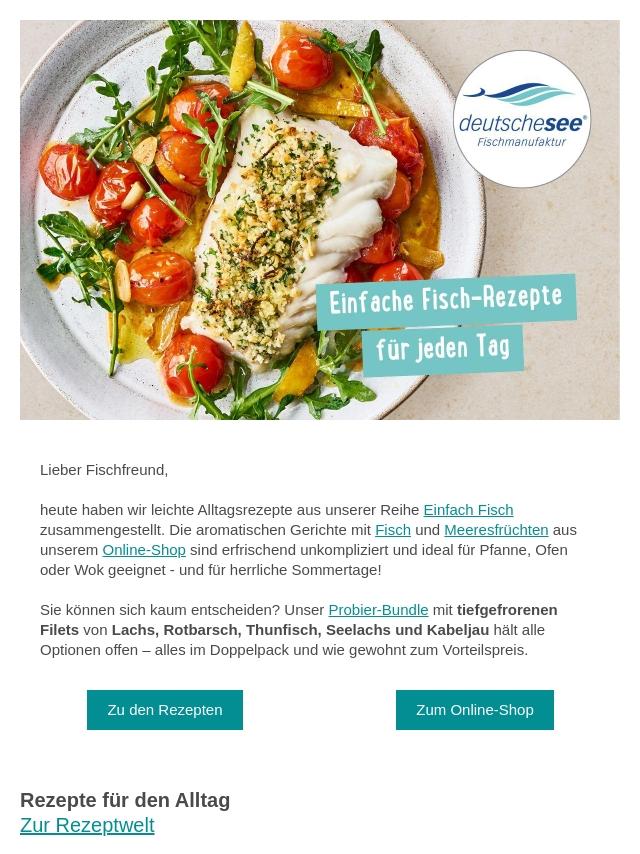Tap the Zum Online-Shop button

pos(474,710)
